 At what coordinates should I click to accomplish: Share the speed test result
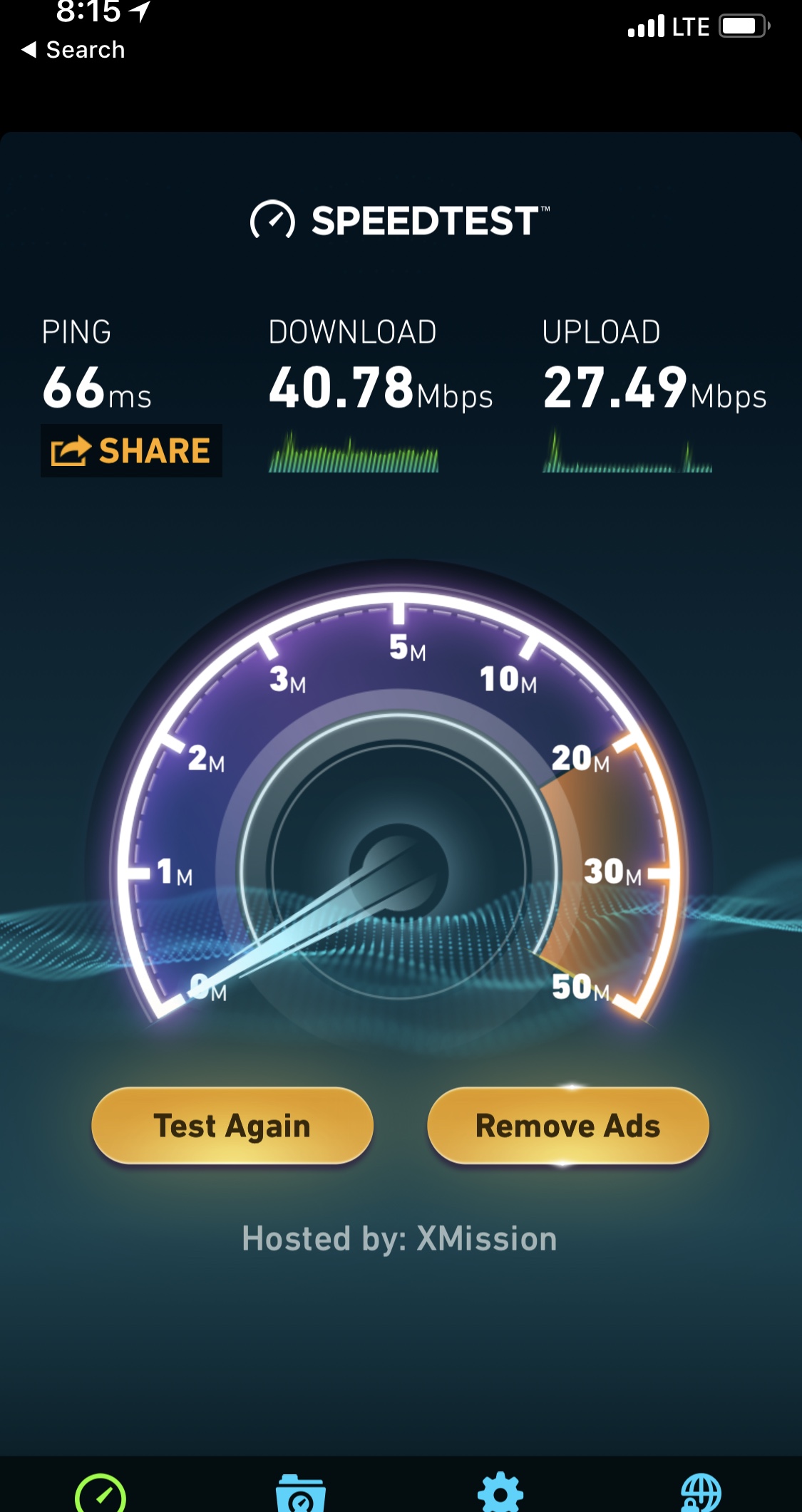click(x=131, y=451)
